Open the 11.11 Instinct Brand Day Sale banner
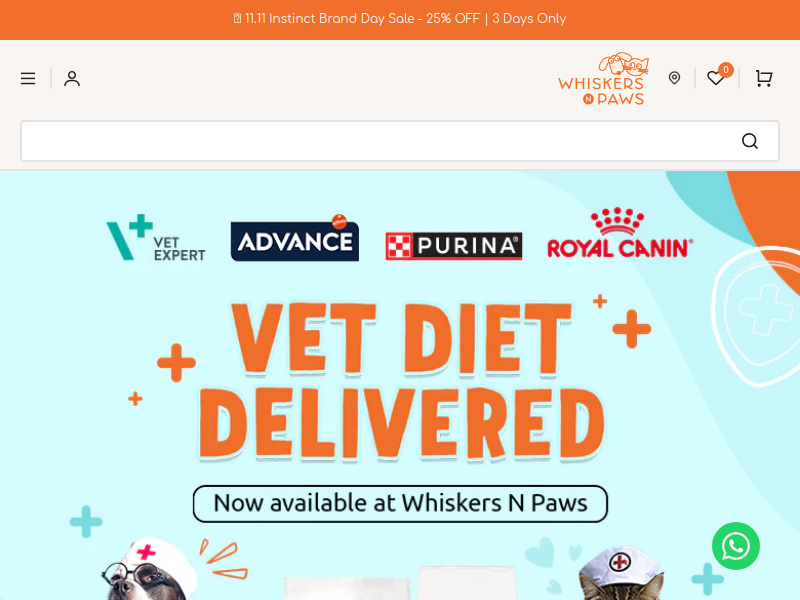This screenshot has height=600, width=800. coord(400,19)
